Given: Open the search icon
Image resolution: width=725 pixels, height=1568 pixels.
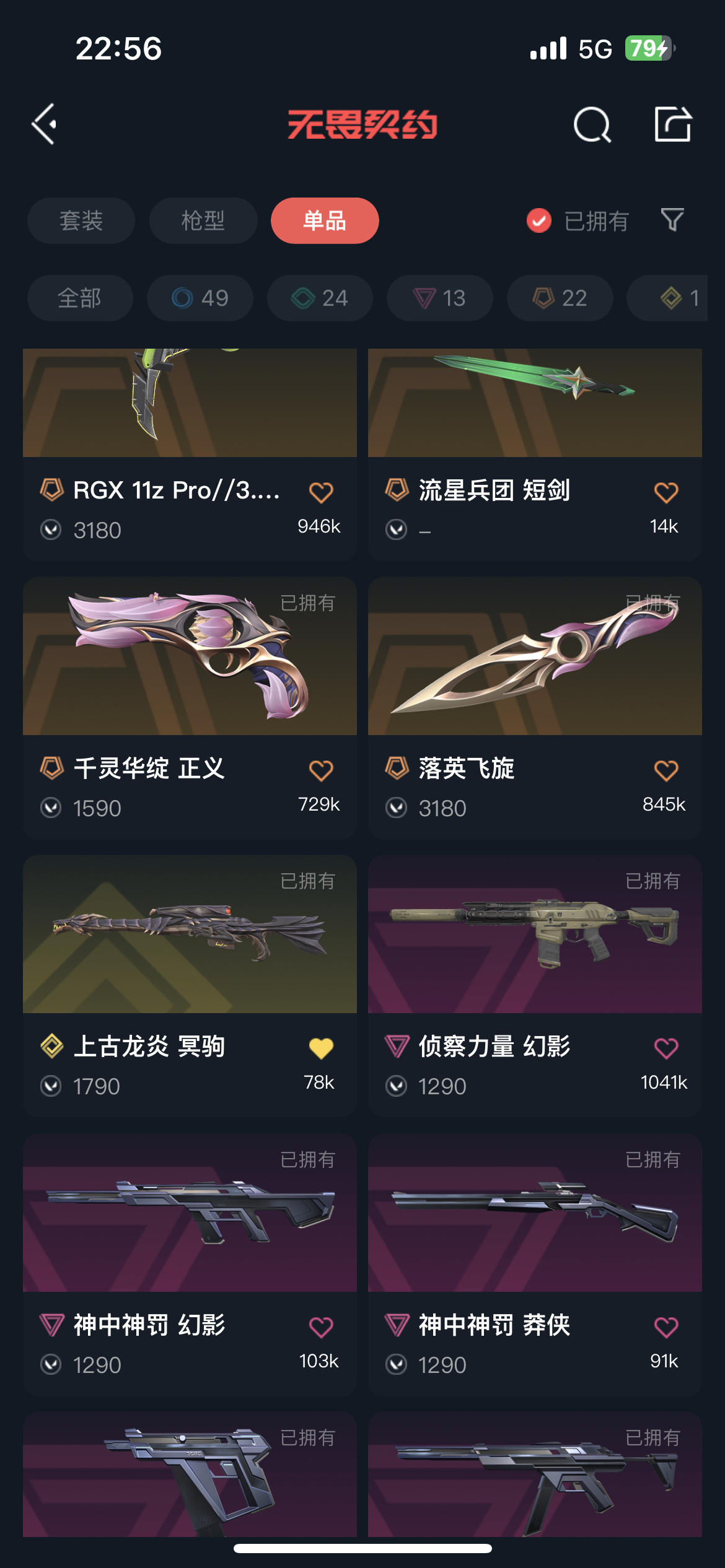Looking at the screenshot, I should pyautogui.click(x=592, y=124).
